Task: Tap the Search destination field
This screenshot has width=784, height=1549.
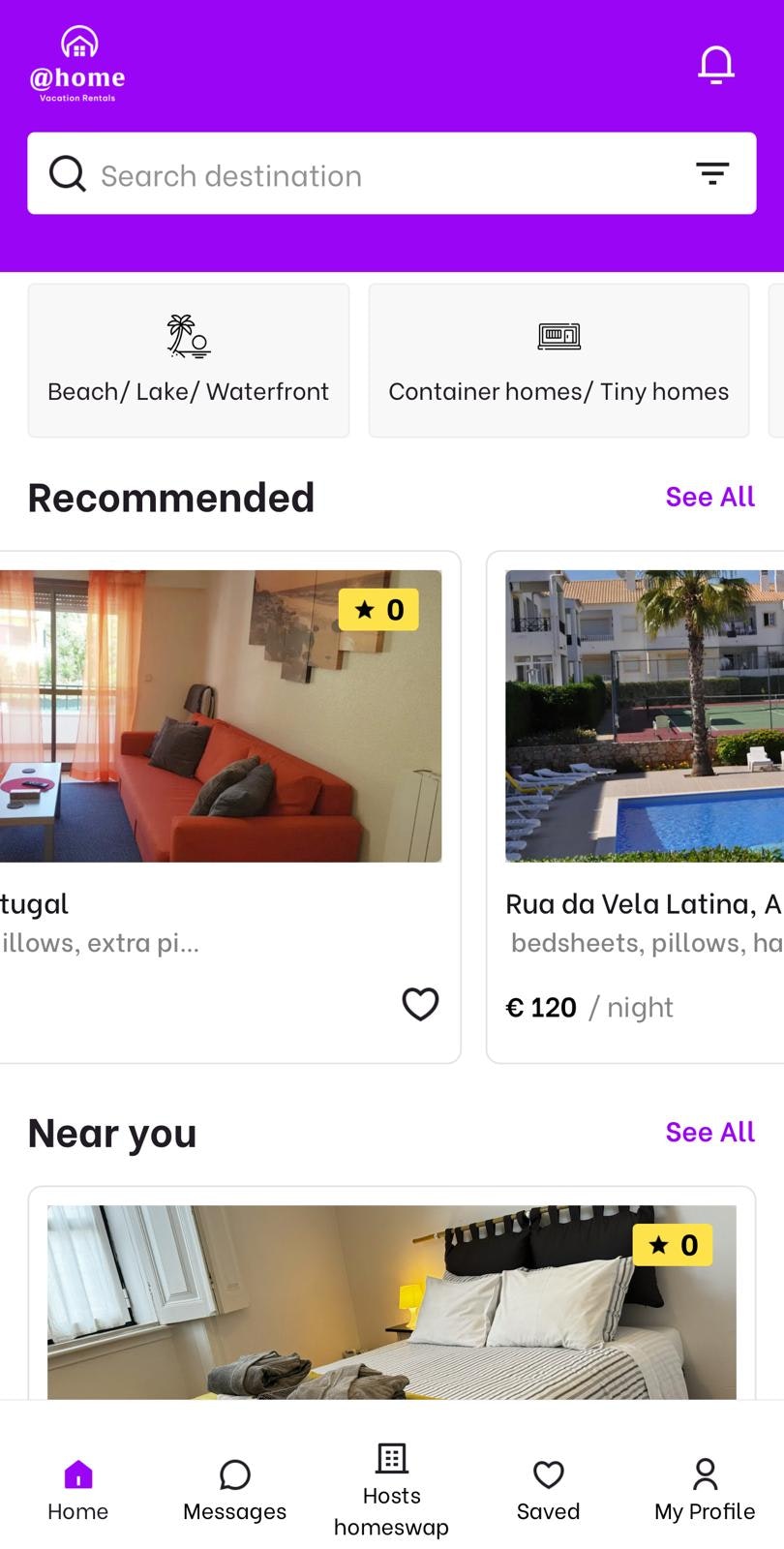Action: [368, 175]
